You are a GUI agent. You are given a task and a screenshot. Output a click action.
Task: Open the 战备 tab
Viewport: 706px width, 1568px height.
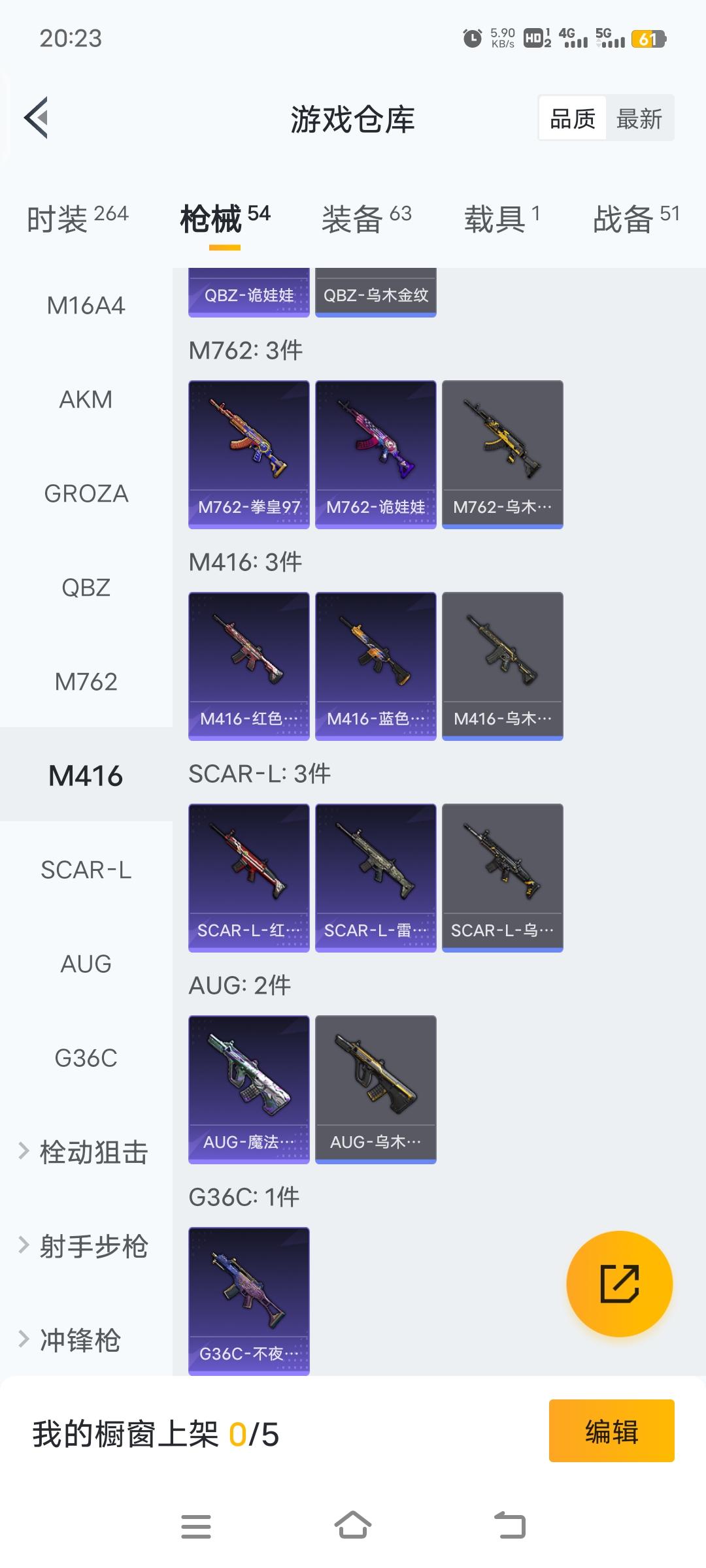[x=635, y=219]
